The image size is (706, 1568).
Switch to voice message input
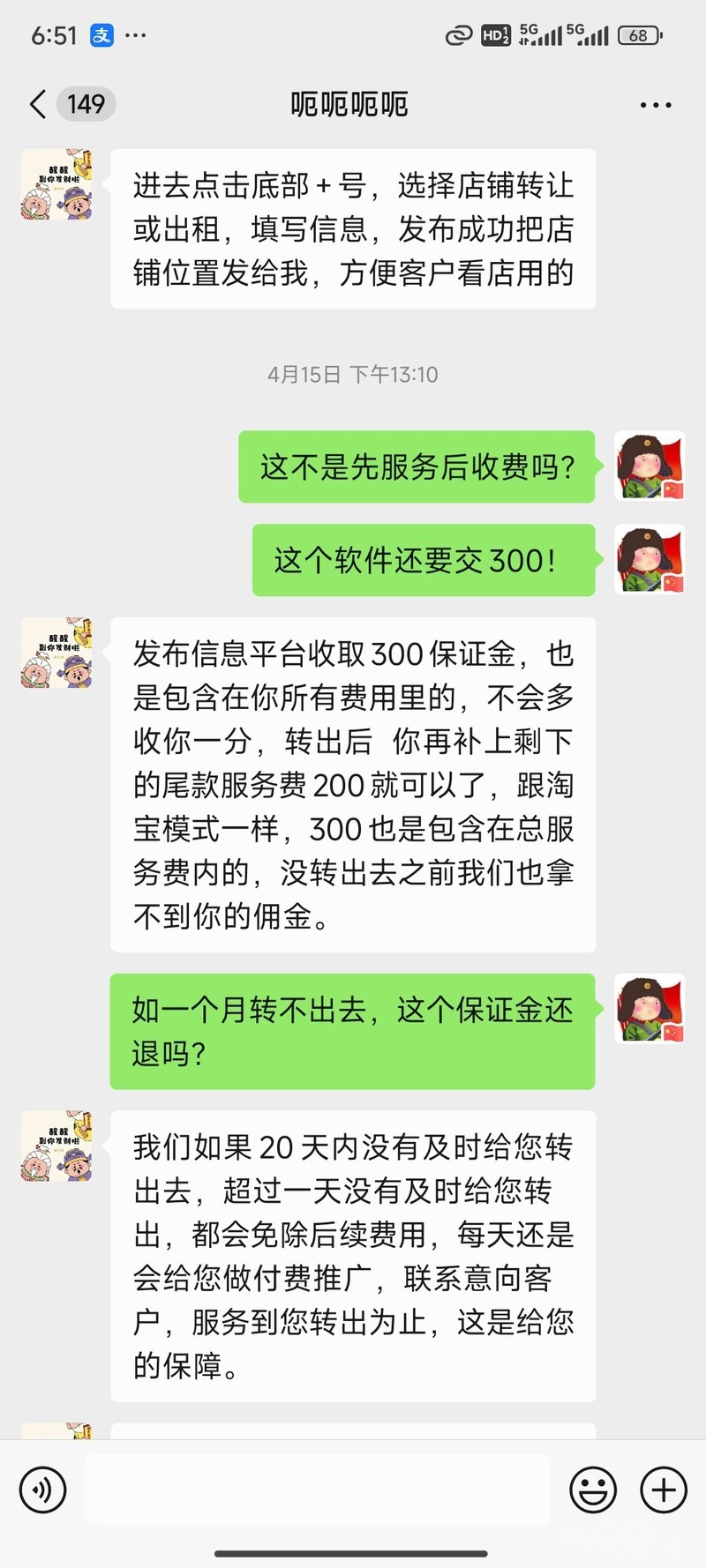pos(42,1490)
